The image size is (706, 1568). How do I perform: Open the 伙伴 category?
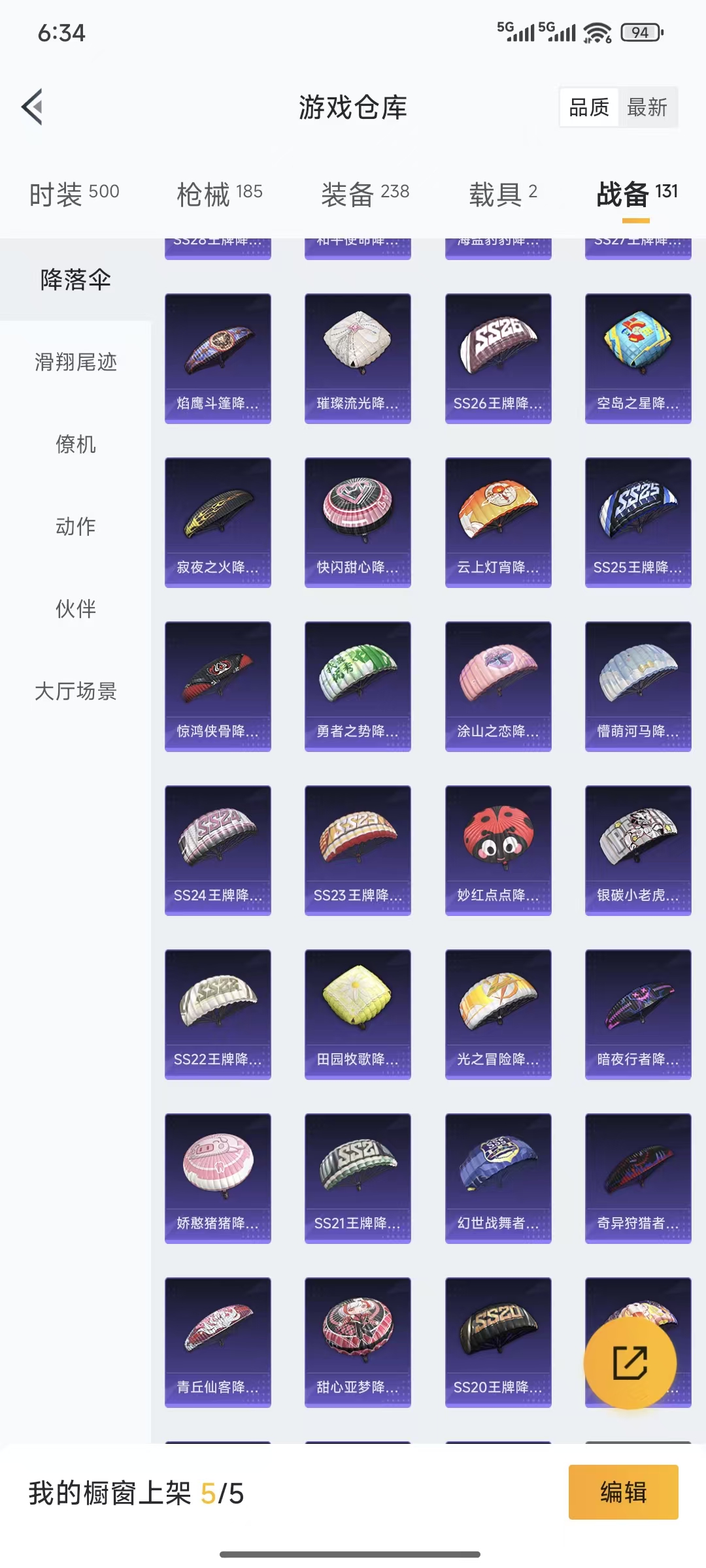[x=76, y=609]
